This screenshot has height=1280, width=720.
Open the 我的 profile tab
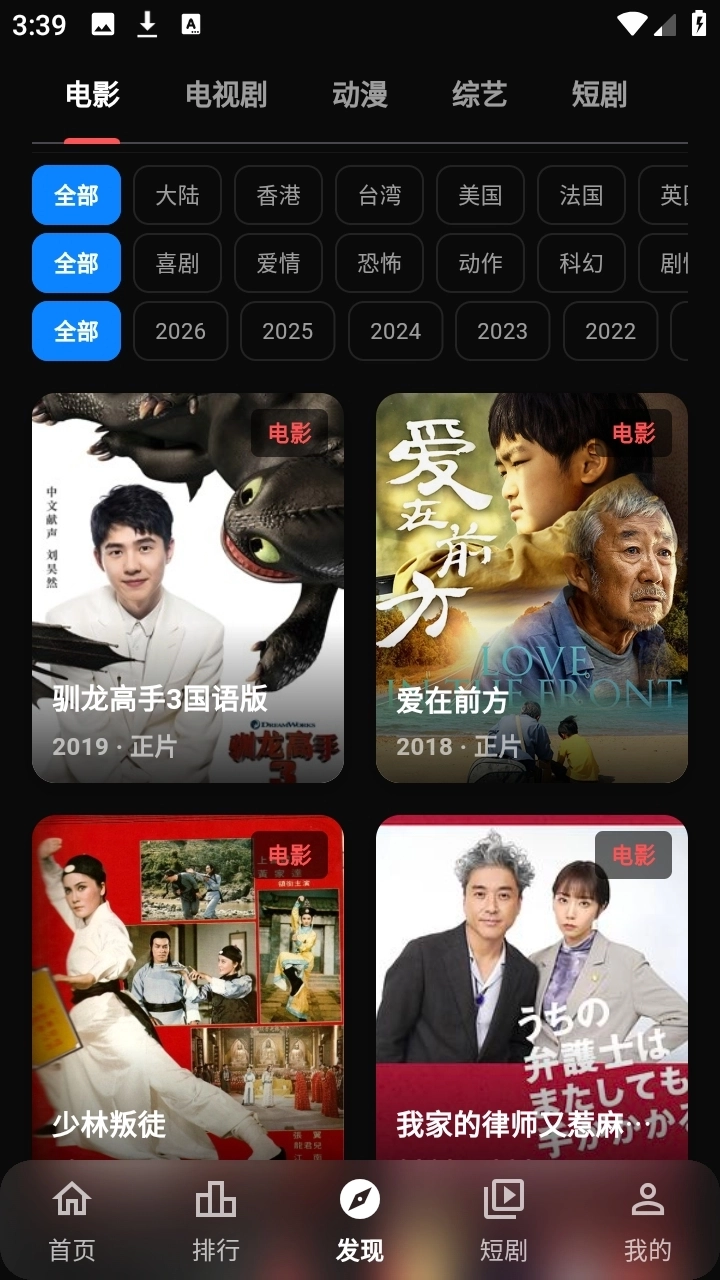[648, 1221]
